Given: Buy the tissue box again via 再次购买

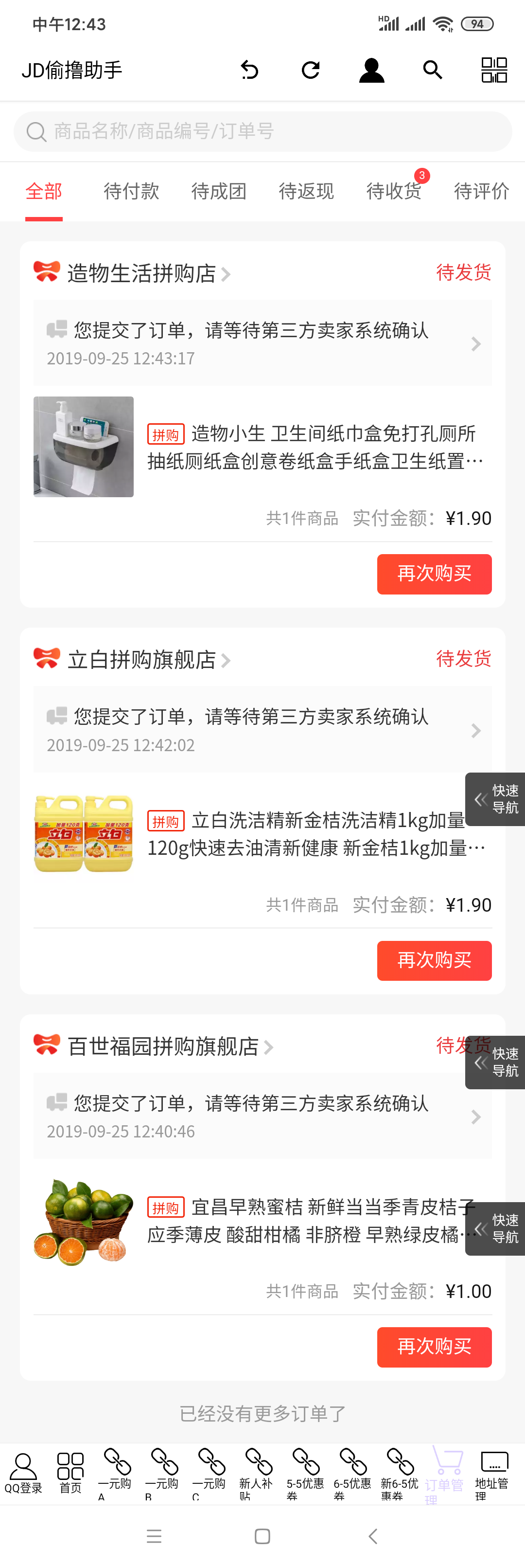Looking at the screenshot, I should pos(434,574).
